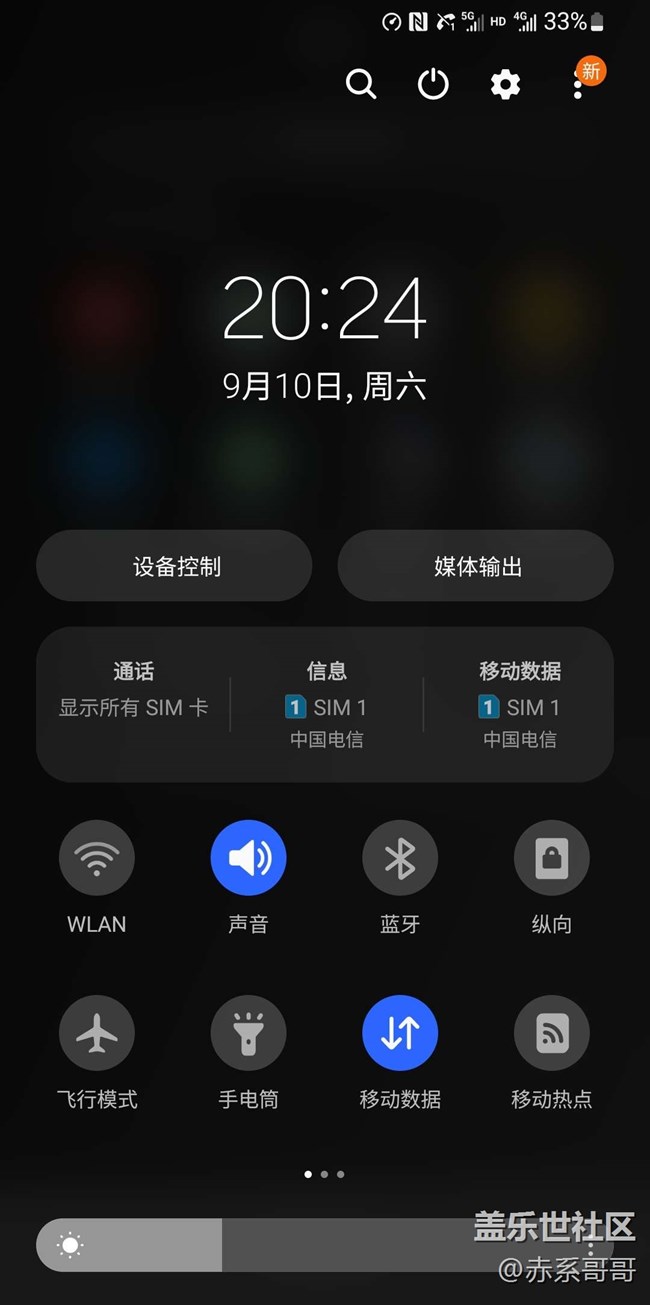The width and height of the screenshot is (650, 1305).
Task: Toggle the 声音 sound mode
Action: [248, 857]
